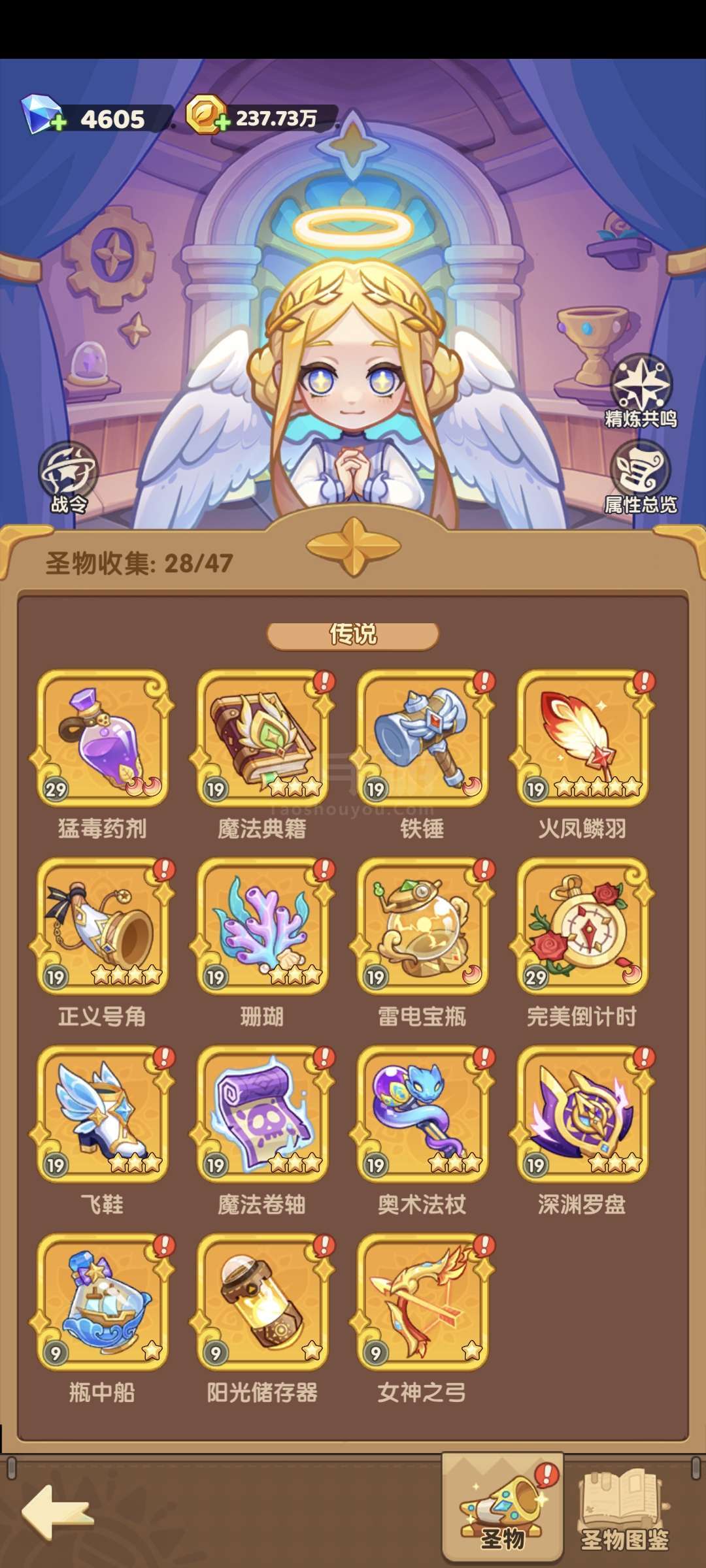Image resolution: width=706 pixels, height=1568 pixels.
Task: Switch to the 圣物图鉴 tab
Action: (624, 1509)
